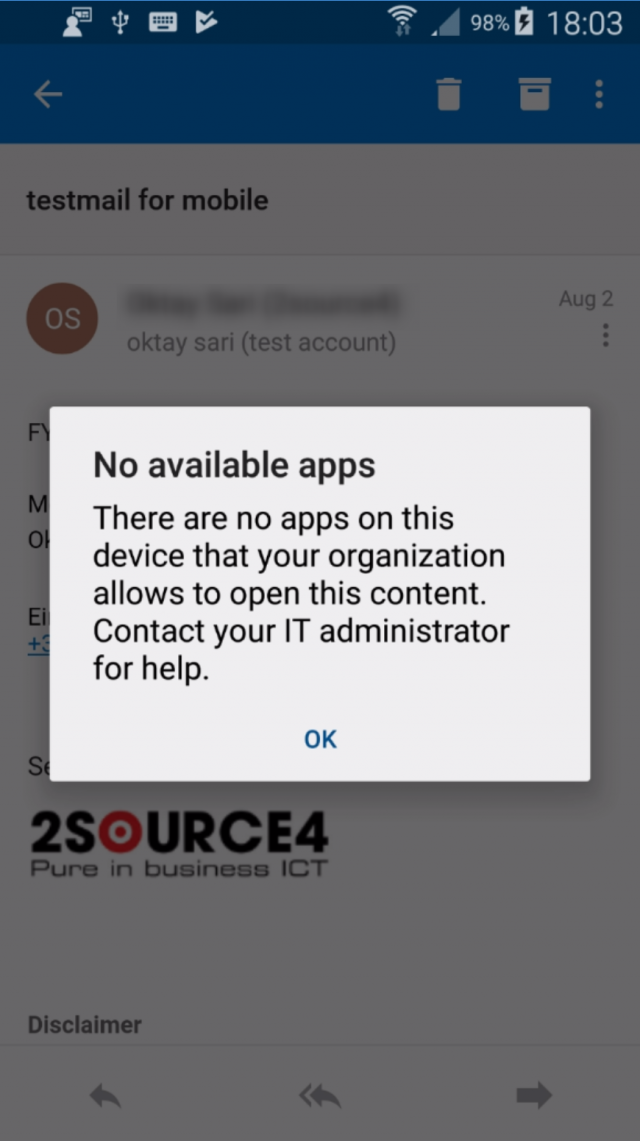This screenshot has height=1141, width=640.
Task: Reply to this email
Action: 105,1095
